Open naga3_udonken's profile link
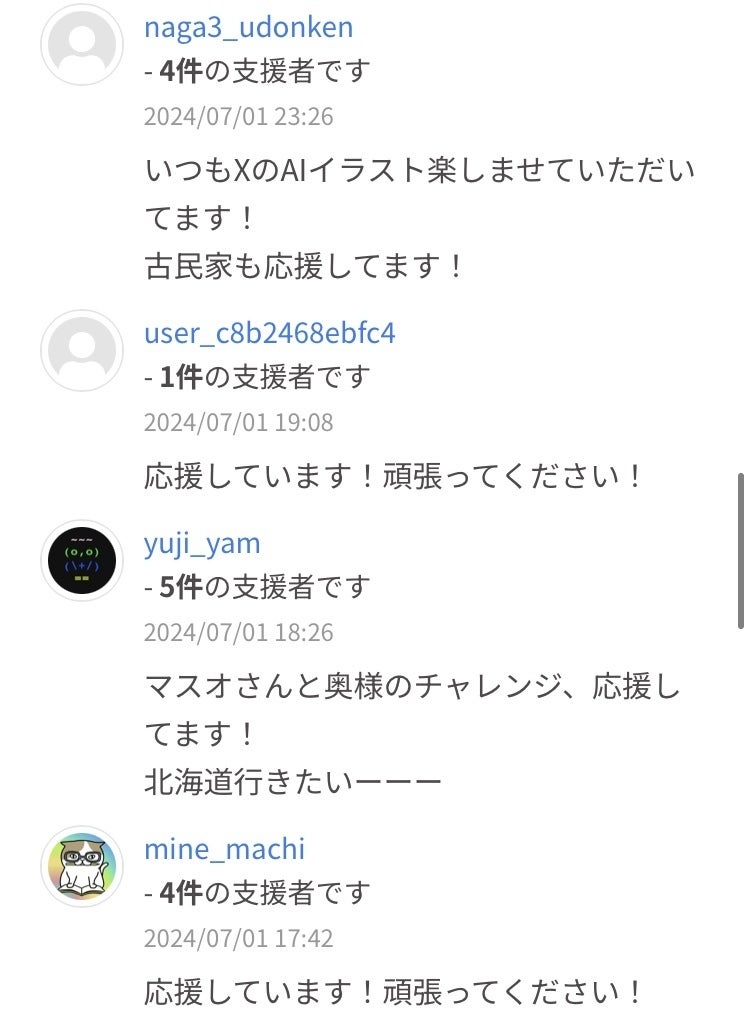Viewport: 750px width, 1016px height. tap(248, 27)
